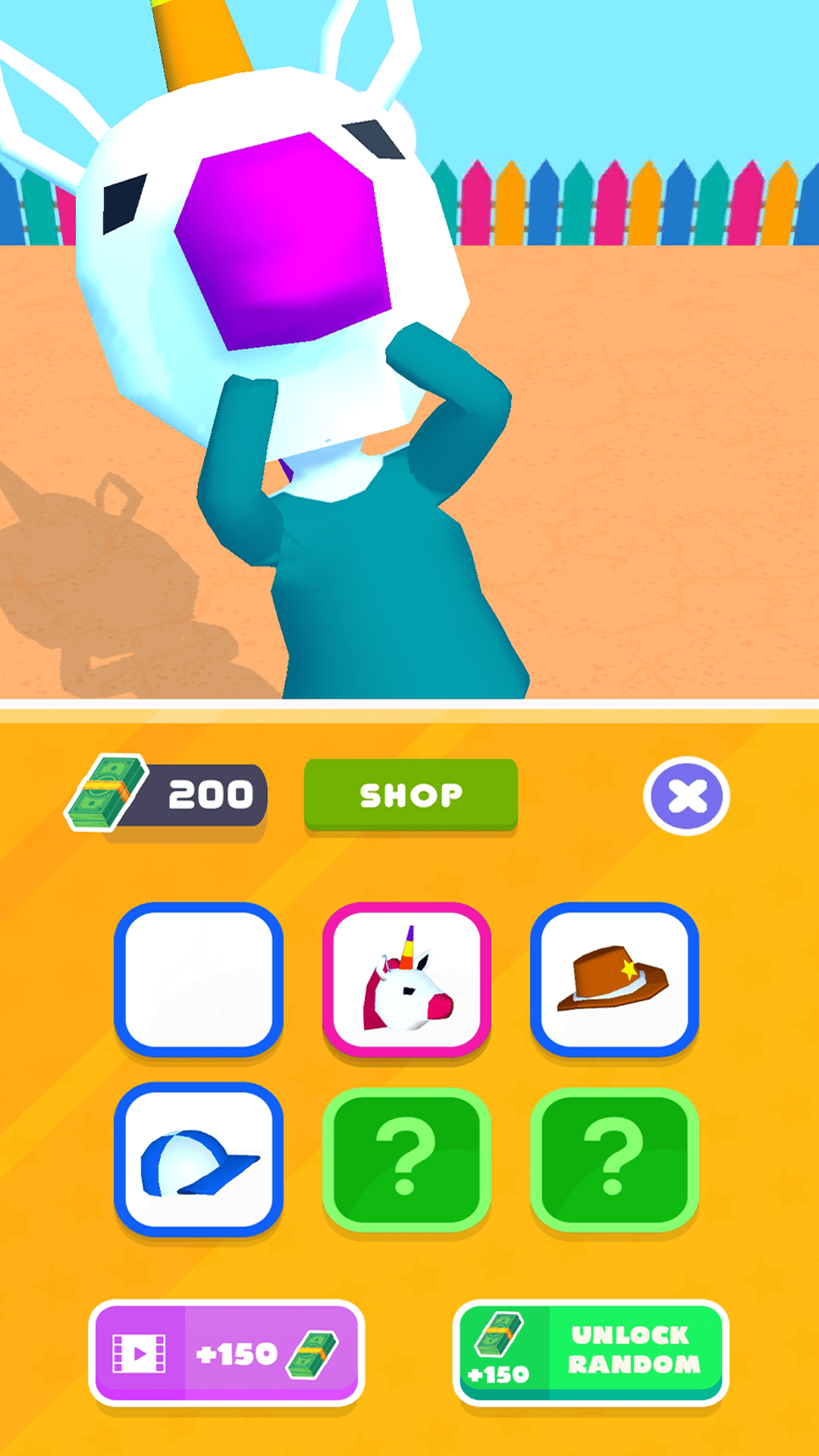The image size is (819, 1456).
Task: Equip the unicorn head skin
Action: tap(406, 979)
